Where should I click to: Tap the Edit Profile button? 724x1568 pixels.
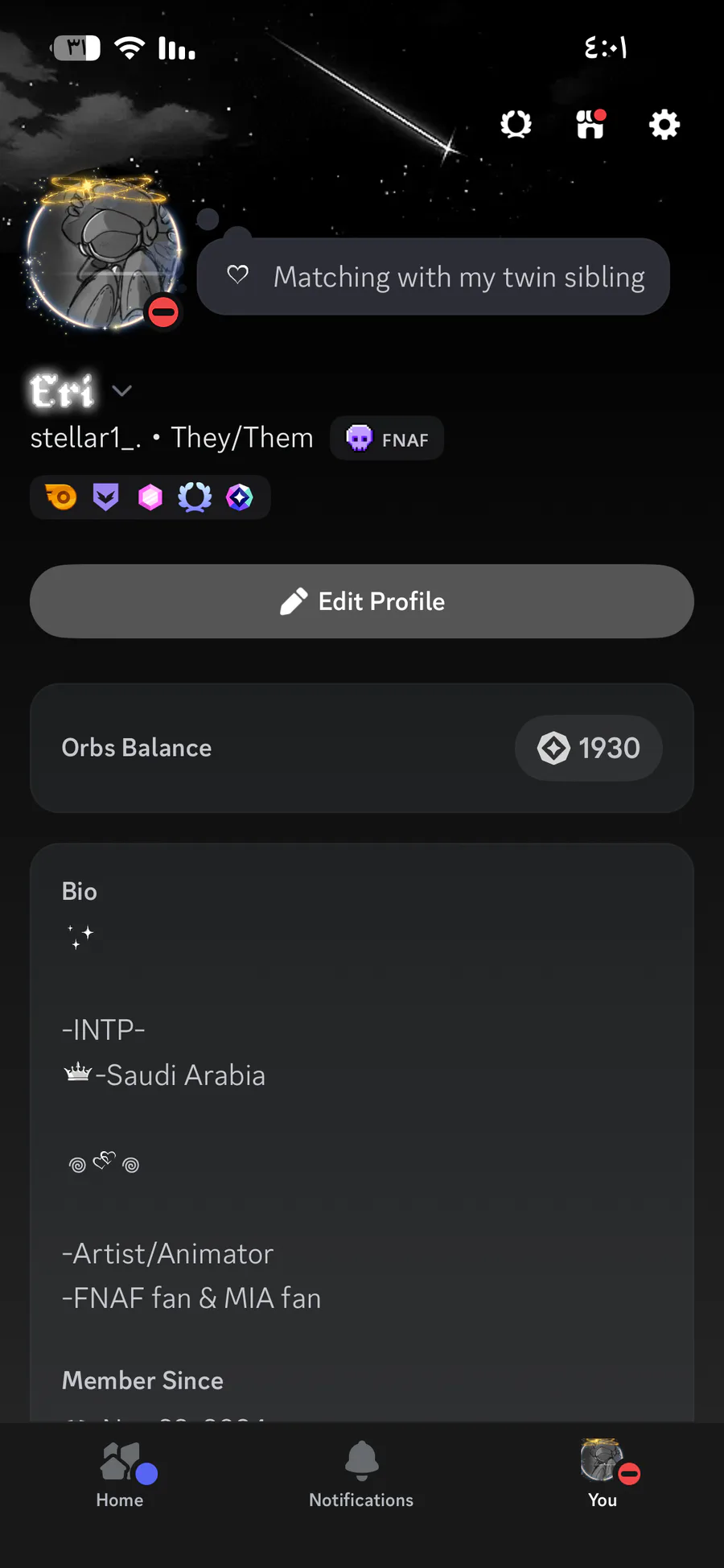tap(362, 601)
